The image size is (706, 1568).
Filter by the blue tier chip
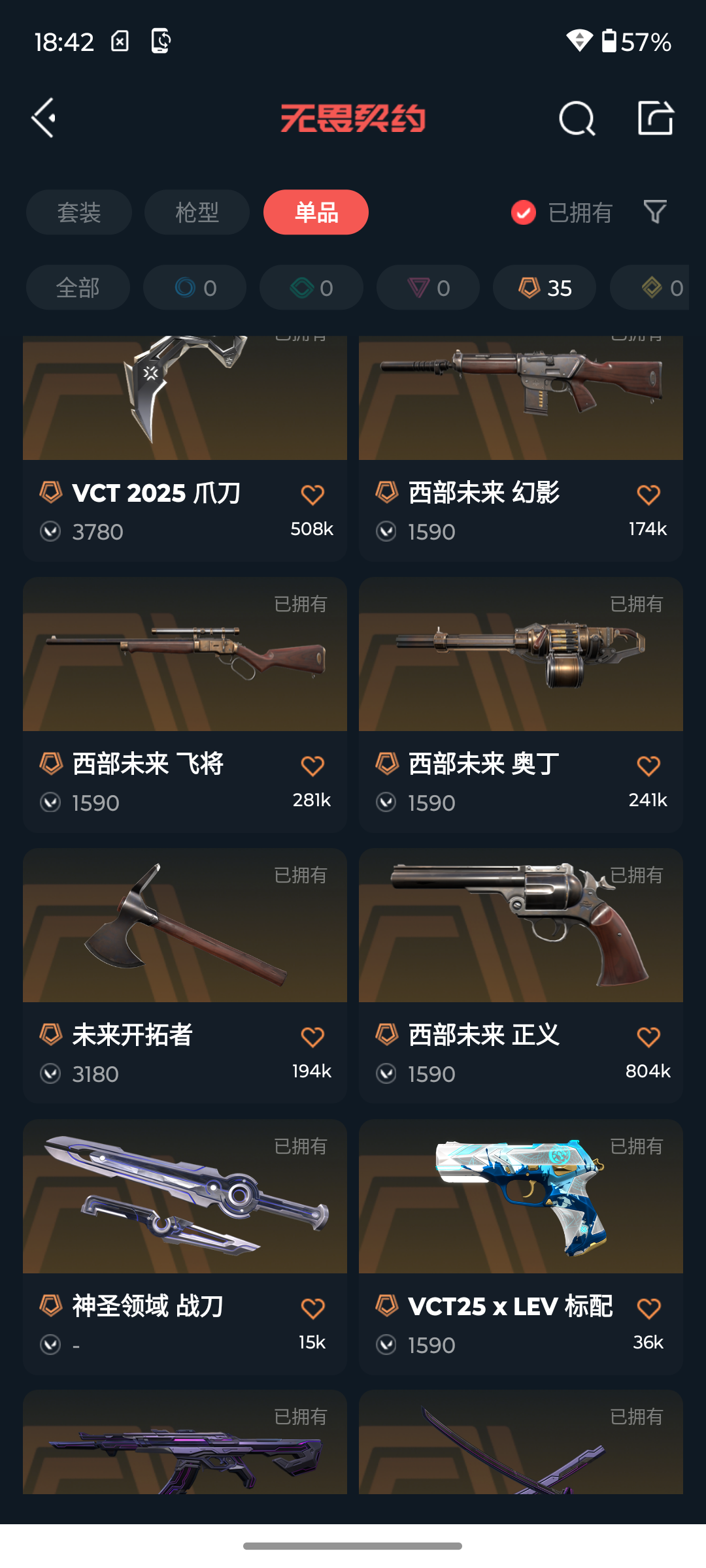coord(195,287)
